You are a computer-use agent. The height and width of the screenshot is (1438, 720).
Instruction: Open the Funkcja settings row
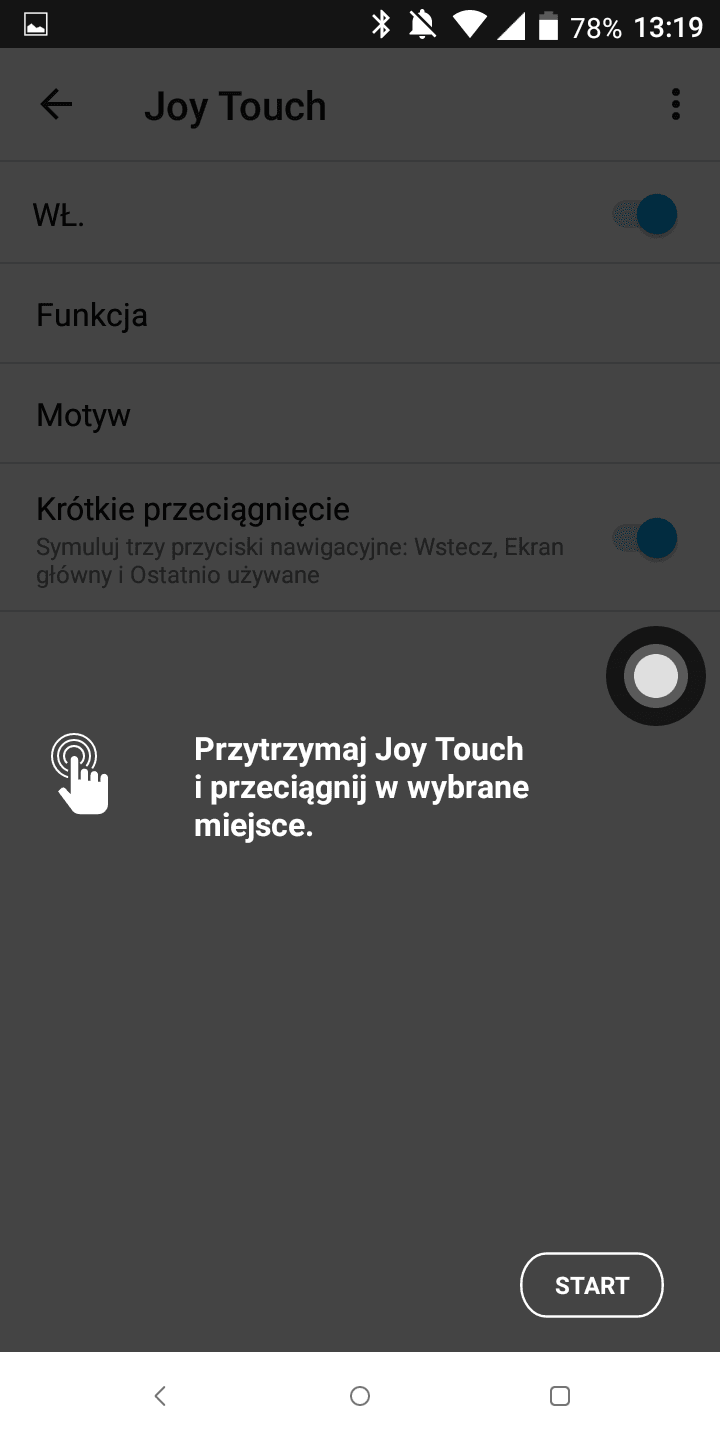[x=360, y=314]
